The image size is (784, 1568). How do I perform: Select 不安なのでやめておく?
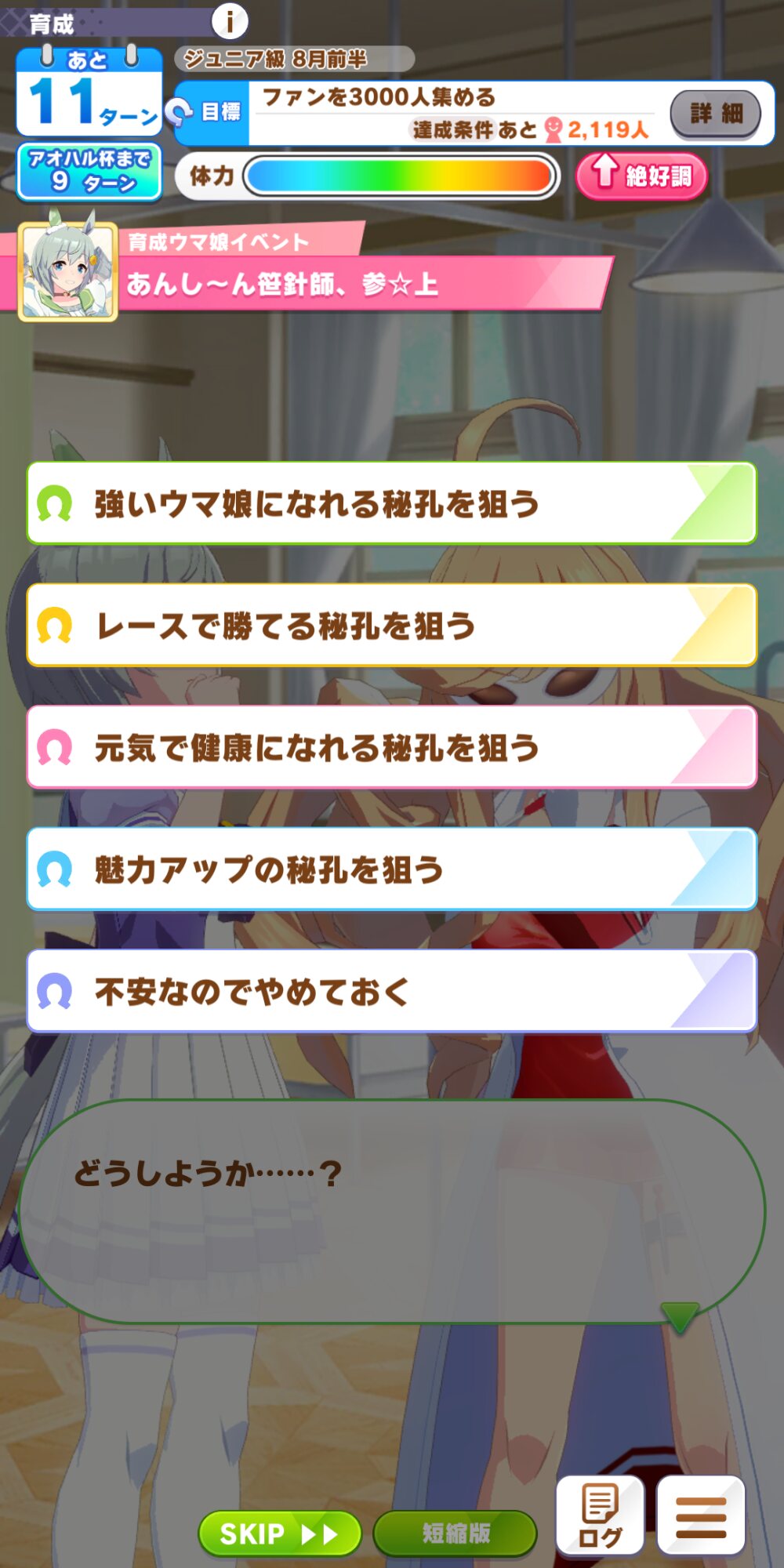point(391,991)
